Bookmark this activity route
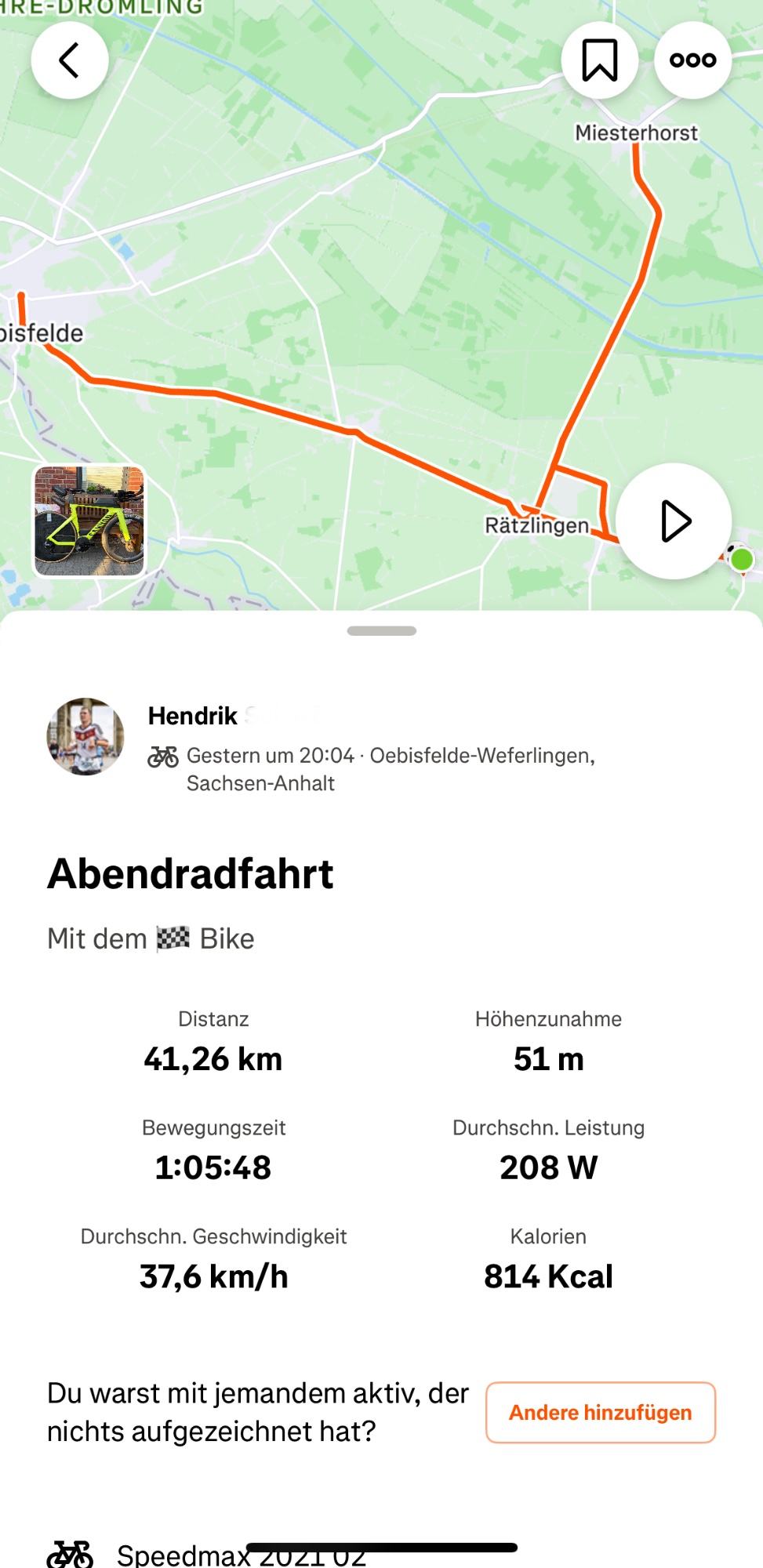 [600, 60]
